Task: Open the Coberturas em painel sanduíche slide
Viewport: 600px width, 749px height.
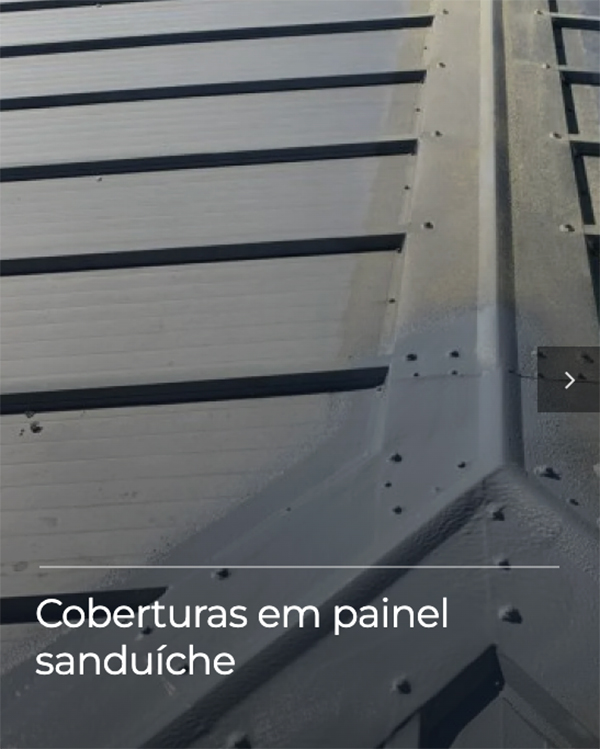Action: pos(241,636)
